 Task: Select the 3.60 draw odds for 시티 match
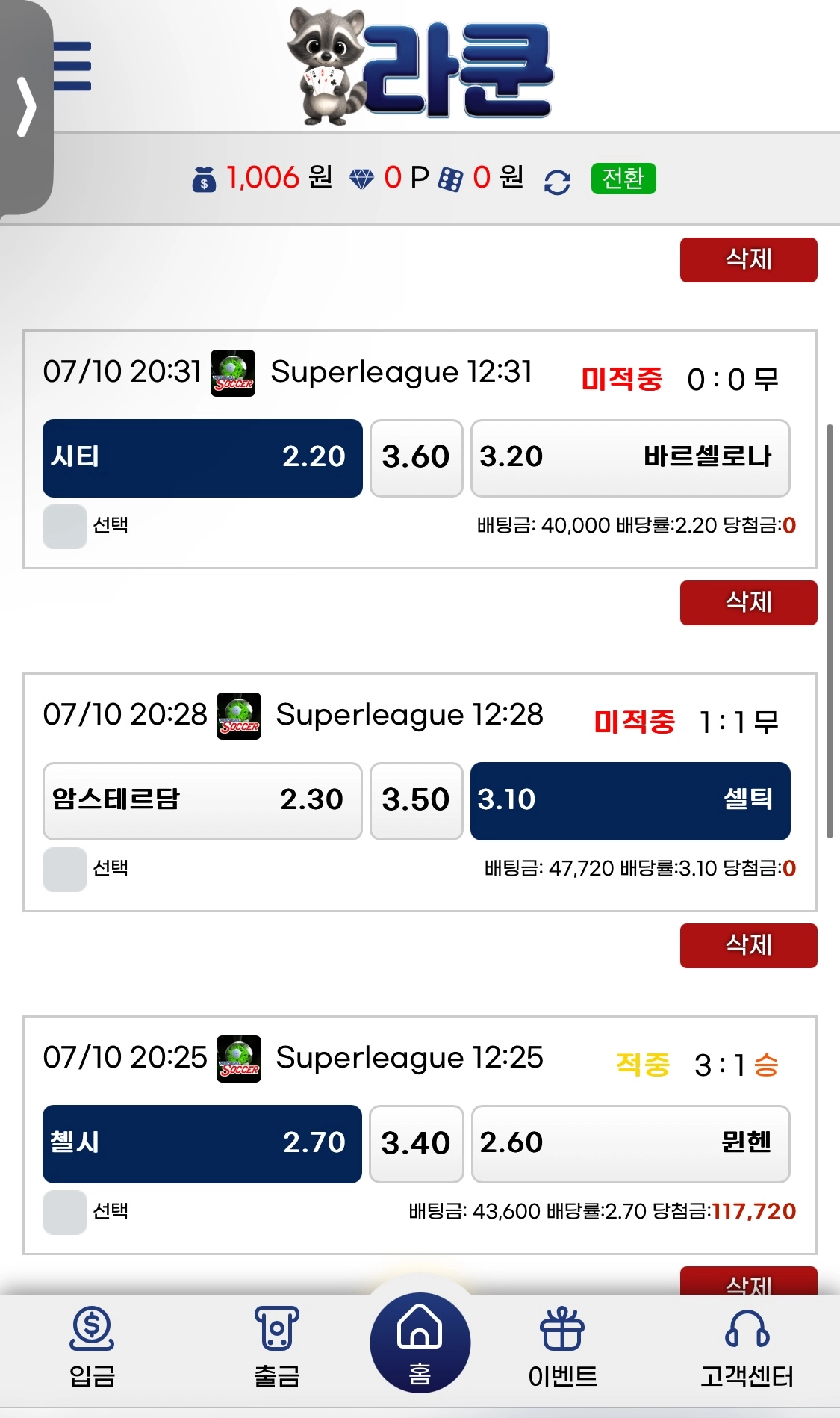[x=416, y=458]
